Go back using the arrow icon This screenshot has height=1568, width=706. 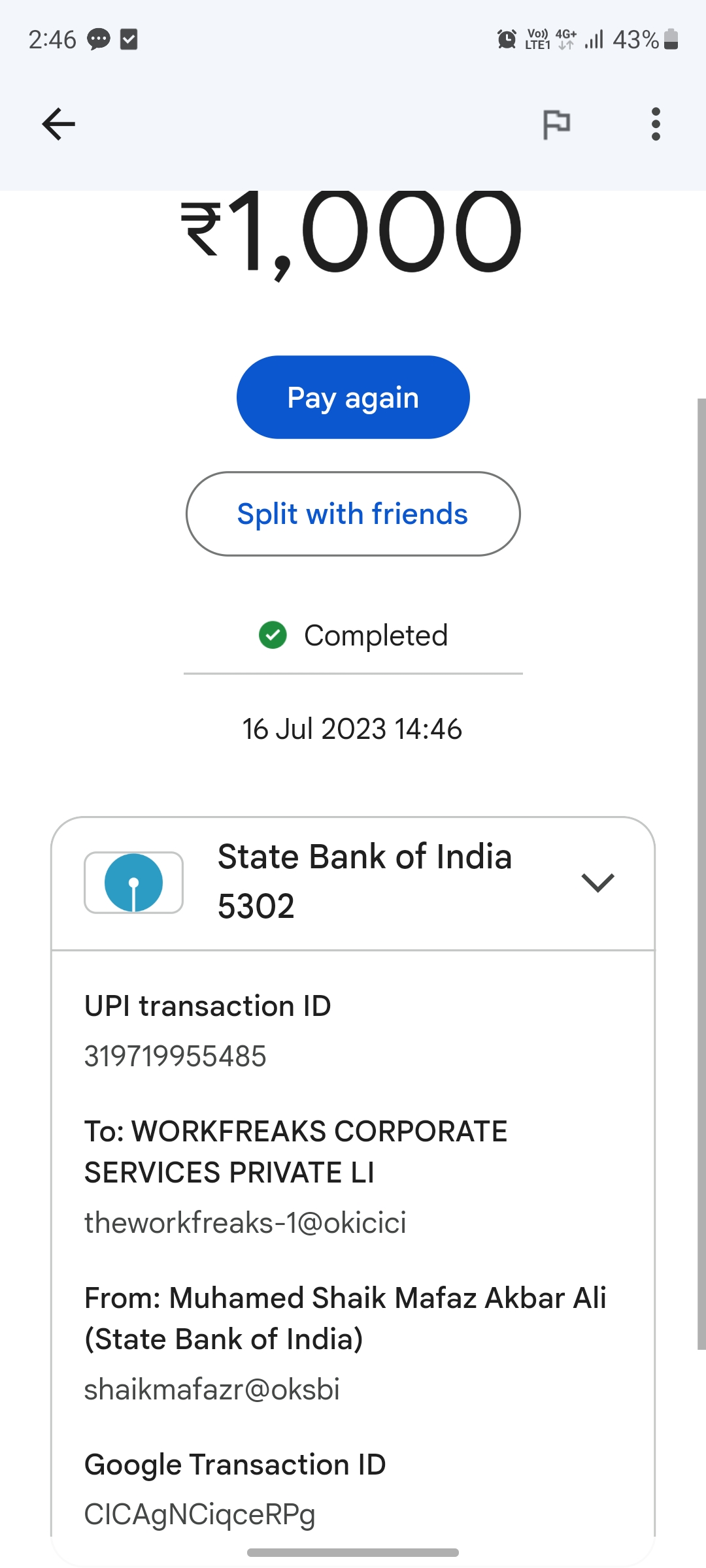coord(59,124)
